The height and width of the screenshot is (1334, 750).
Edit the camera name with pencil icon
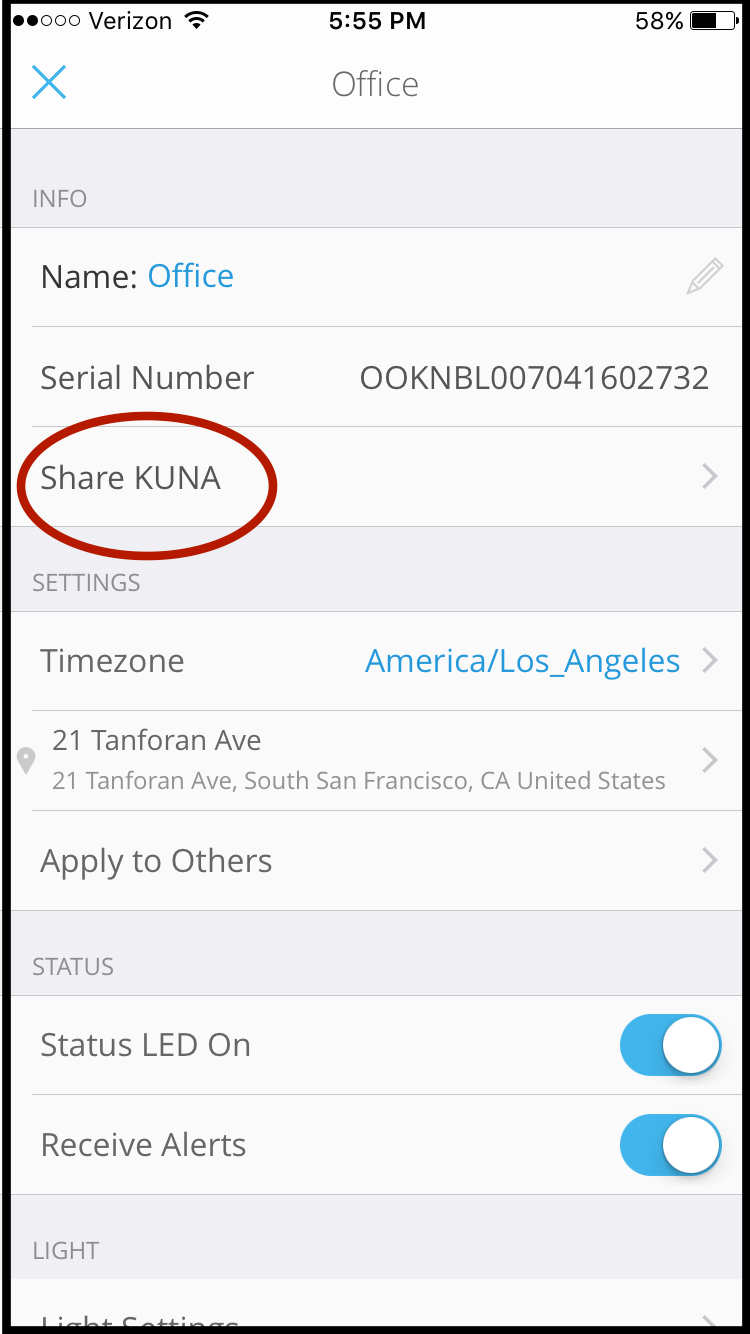click(704, 276)
